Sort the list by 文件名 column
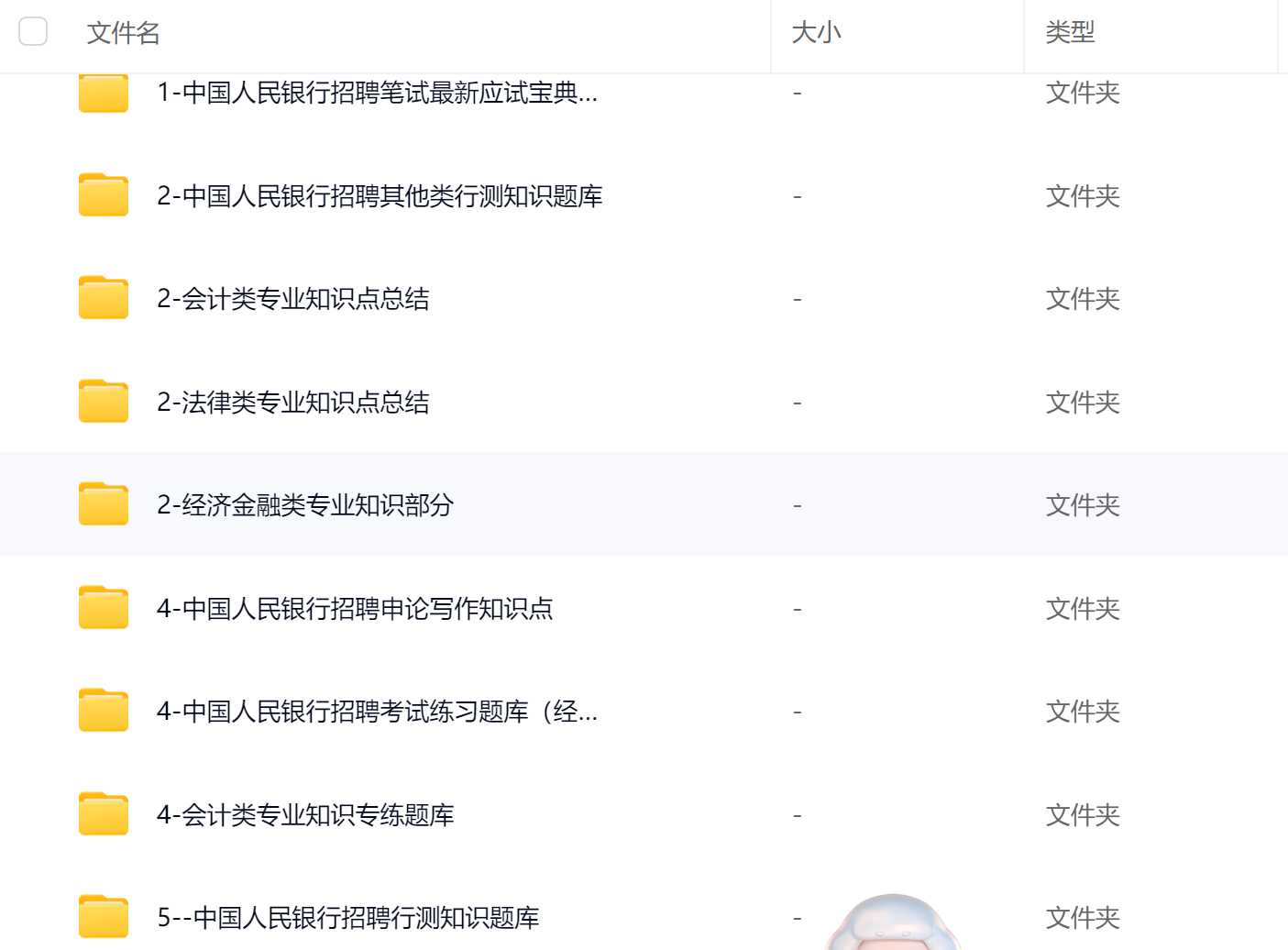This screenshot has width=1288, height=950. click(x=124, y=33)
